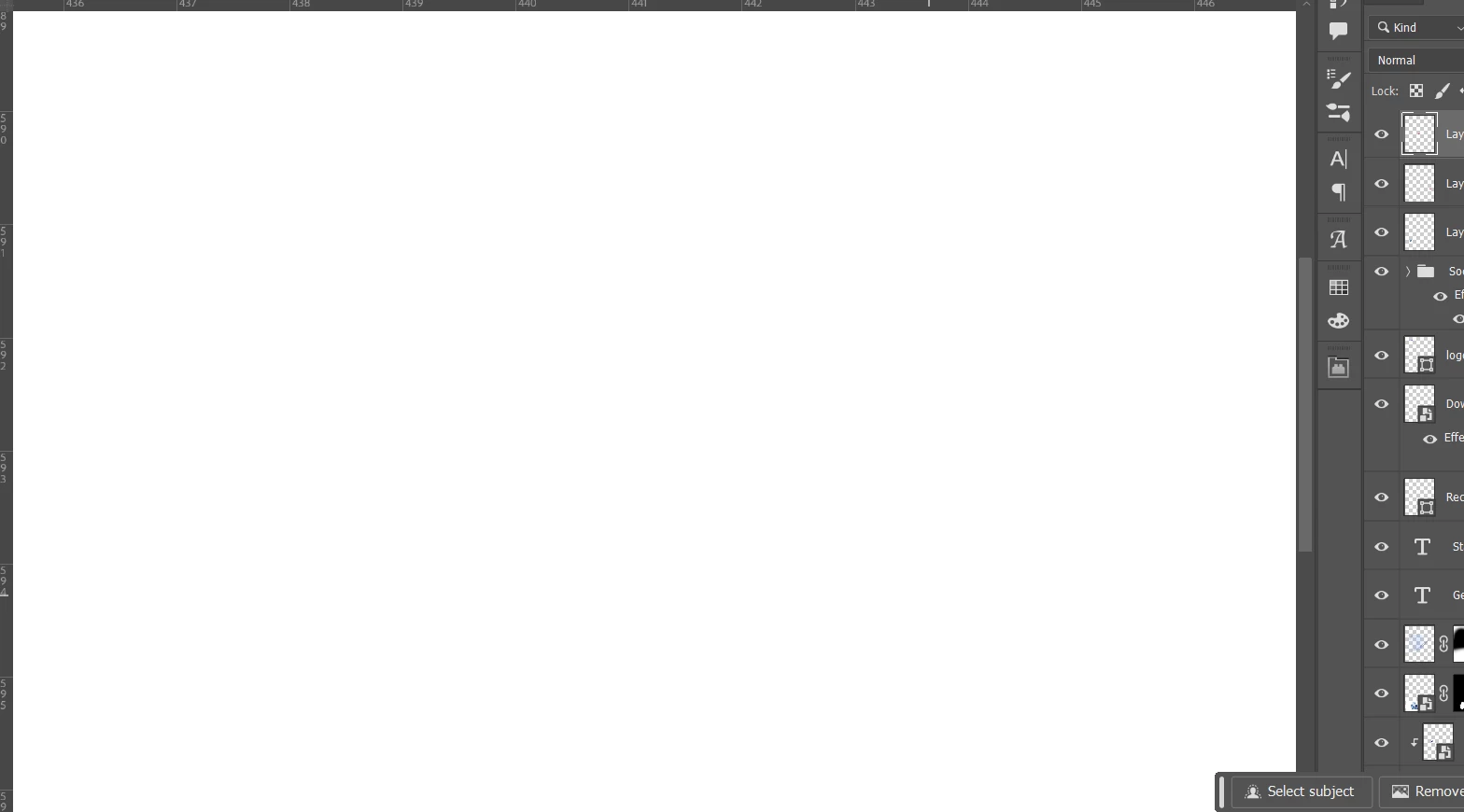Open the Swatches palette panel icon

click(1338, 320)
